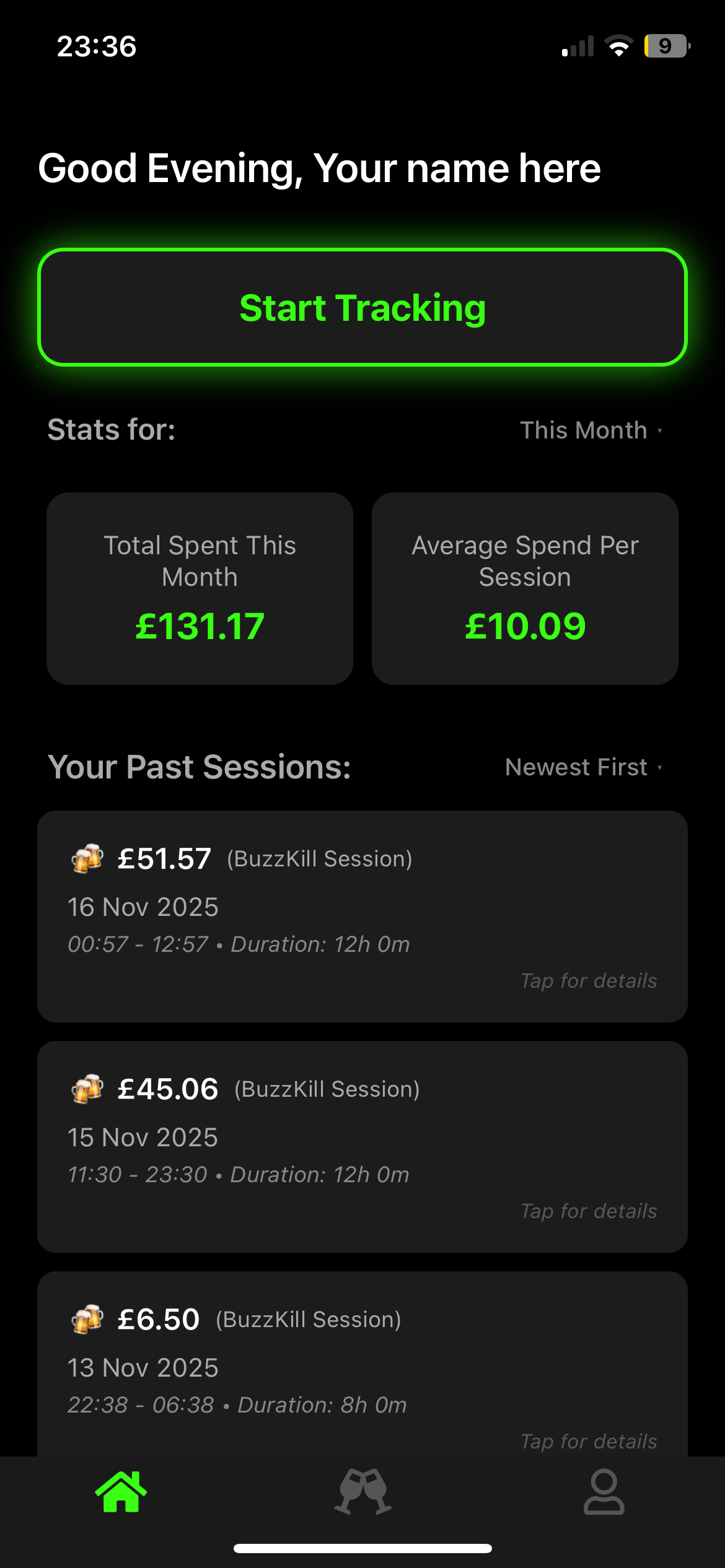Tap the greeting Your name here text
The width and height of the screenshot is (725, 1568).
[x=459, y=168]
